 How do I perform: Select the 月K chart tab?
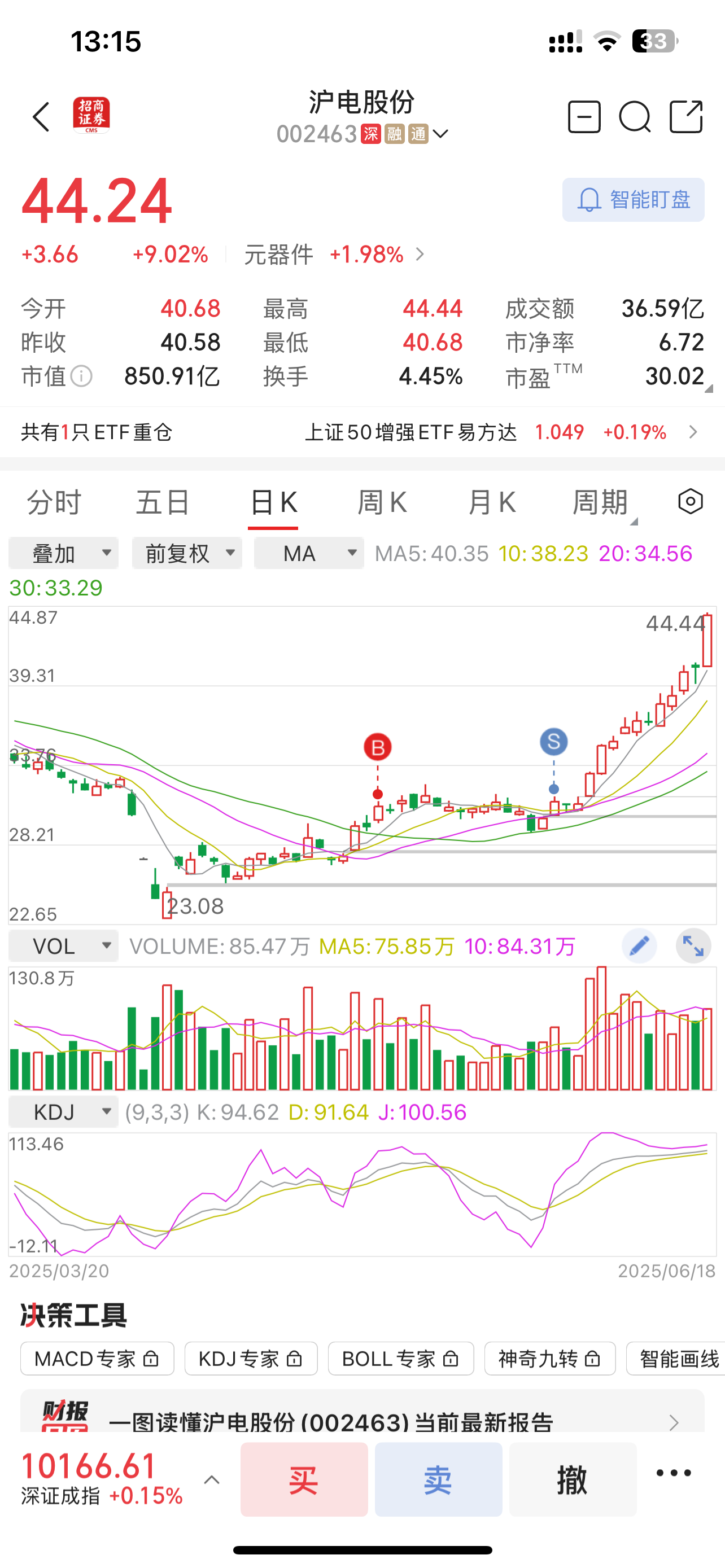point(491,503)
